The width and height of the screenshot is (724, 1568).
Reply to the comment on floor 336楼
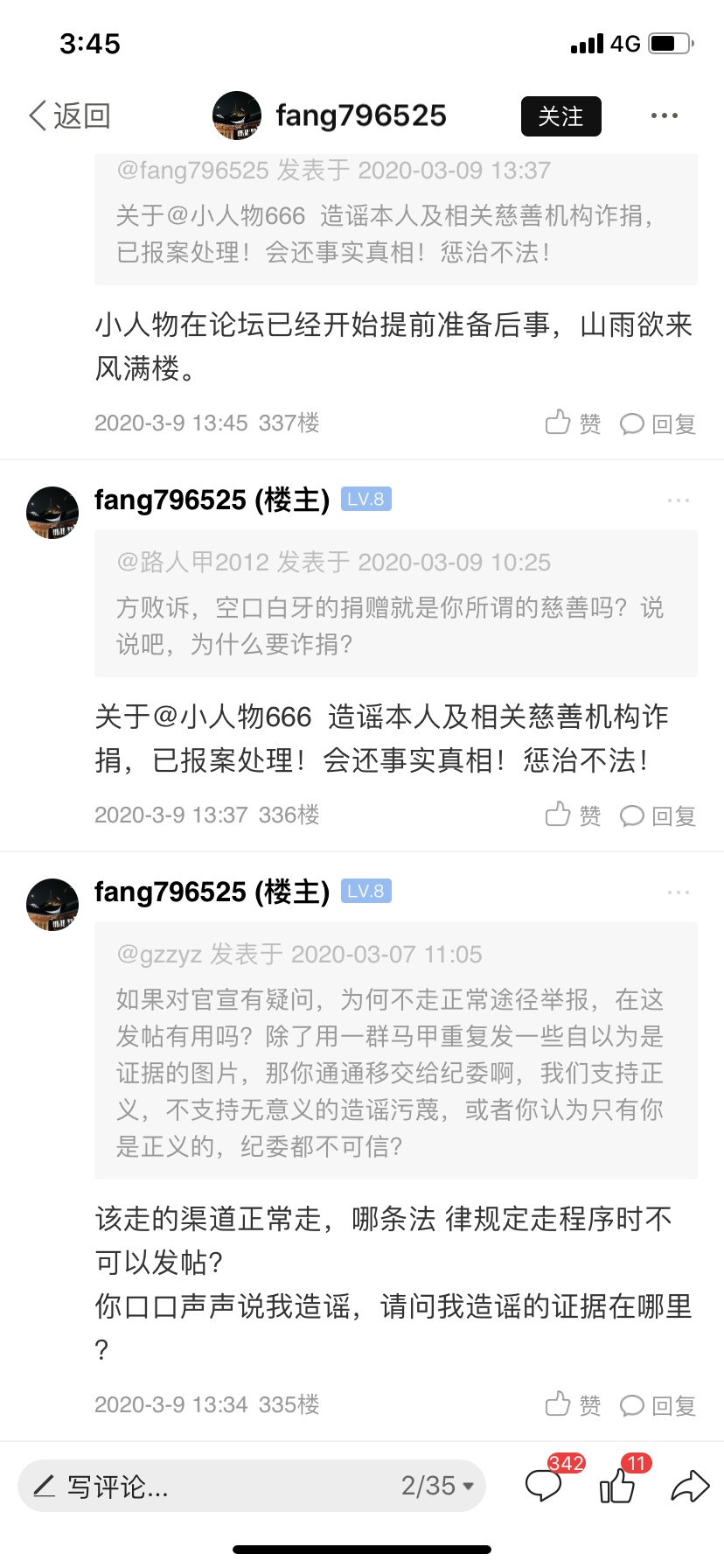658,815
